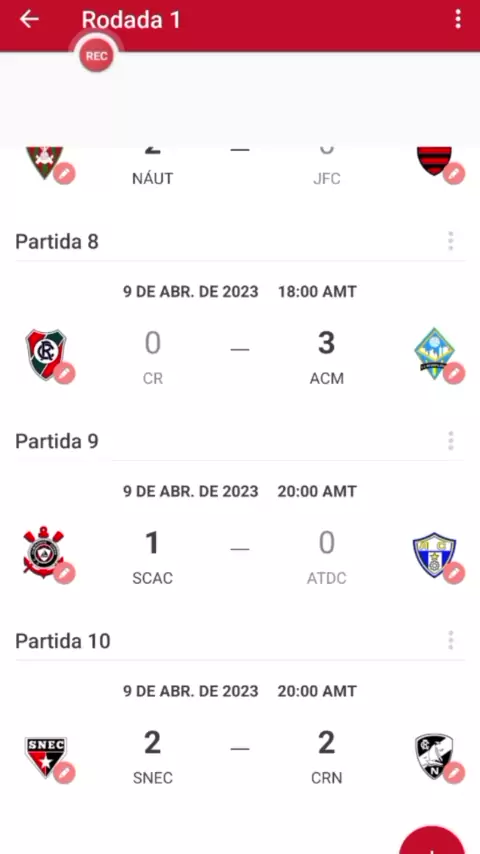Change ACM score of 3
This screenshot has height=854, width=480.
click(x=326, y=344)
